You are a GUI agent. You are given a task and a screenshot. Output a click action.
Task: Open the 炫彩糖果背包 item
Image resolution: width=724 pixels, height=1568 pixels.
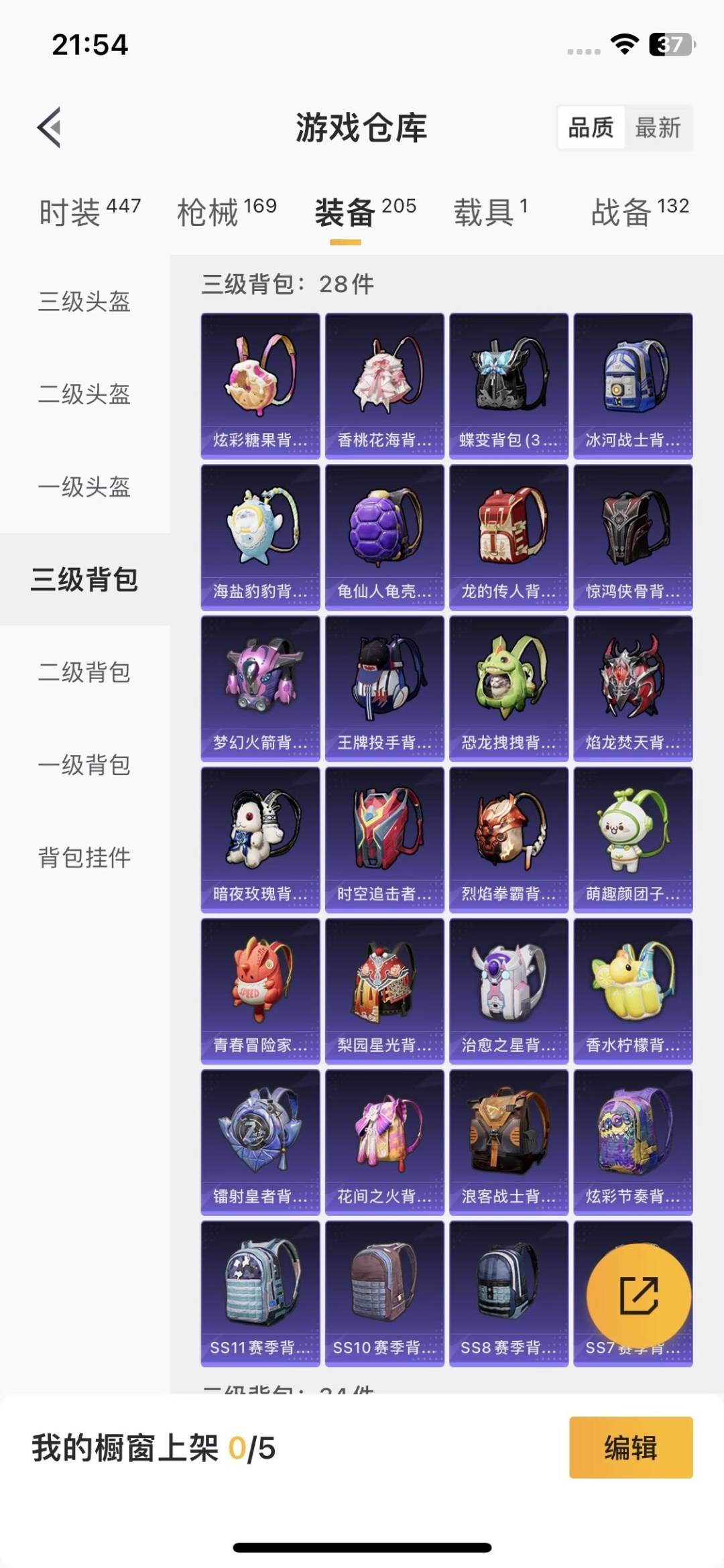tap(260, 385)
